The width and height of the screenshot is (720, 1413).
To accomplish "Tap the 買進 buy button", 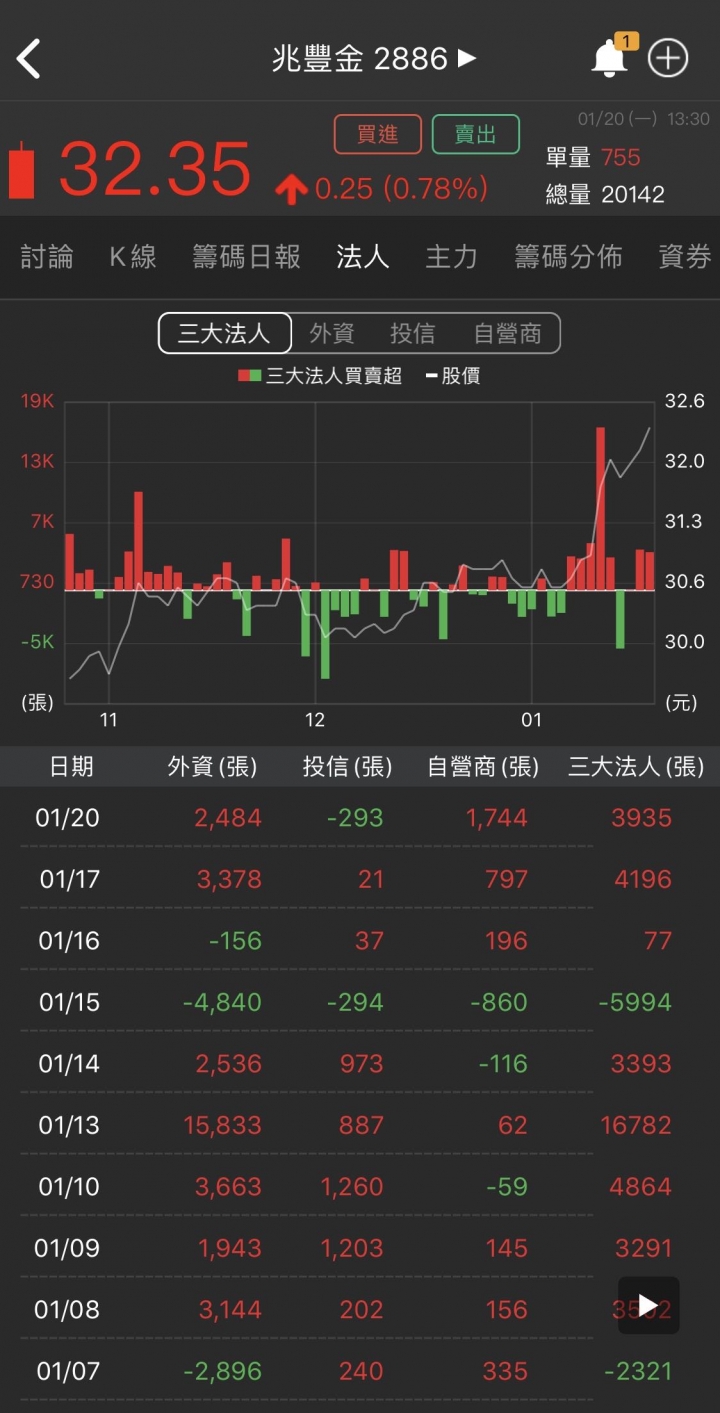I will pos(378,134).
